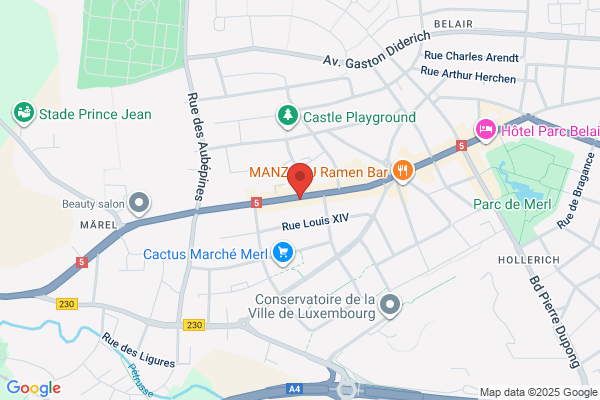The height and width of the screenshot is (400, 600).
Task: Open the Cactus Marché Merl shopping marker
Action: (x=283, y=253)
